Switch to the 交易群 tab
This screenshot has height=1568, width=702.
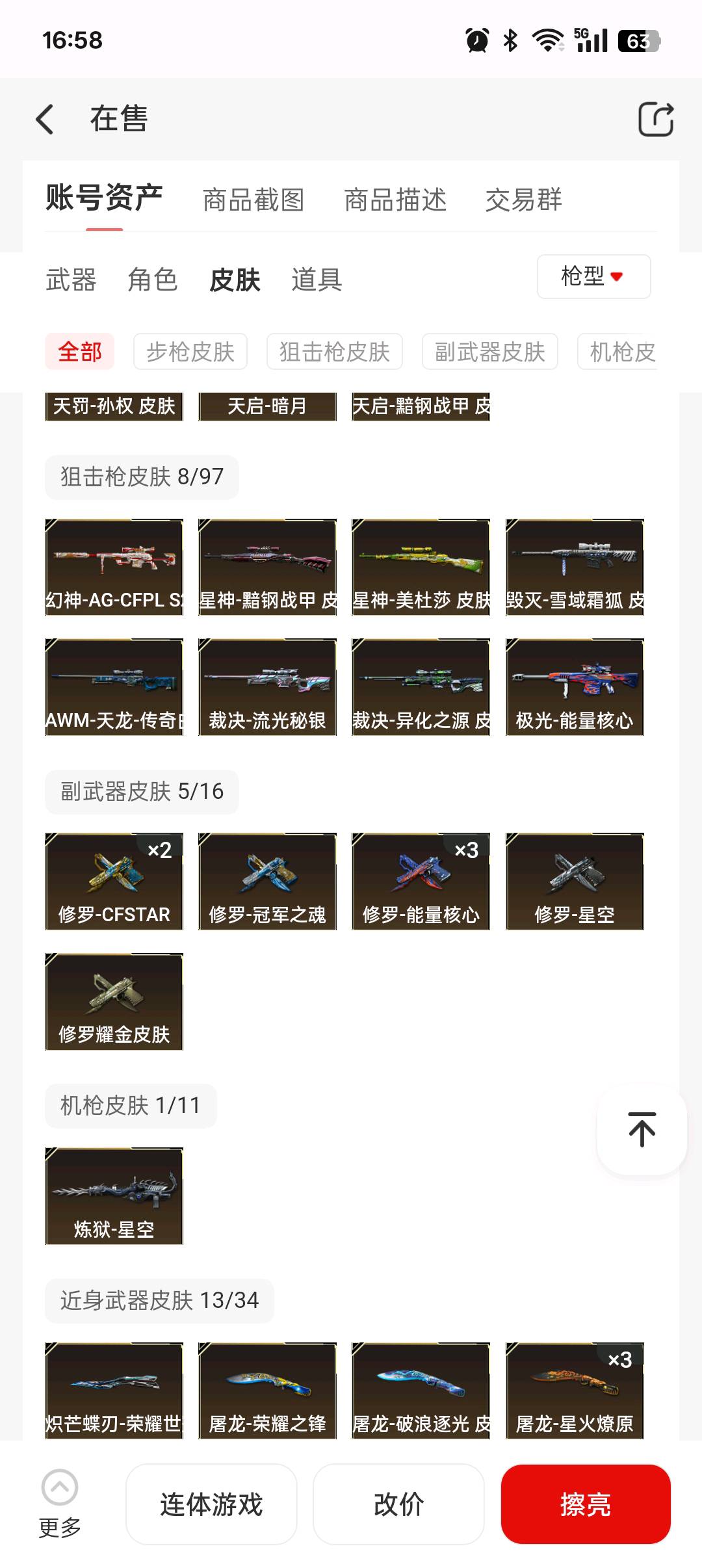[523, 200]
